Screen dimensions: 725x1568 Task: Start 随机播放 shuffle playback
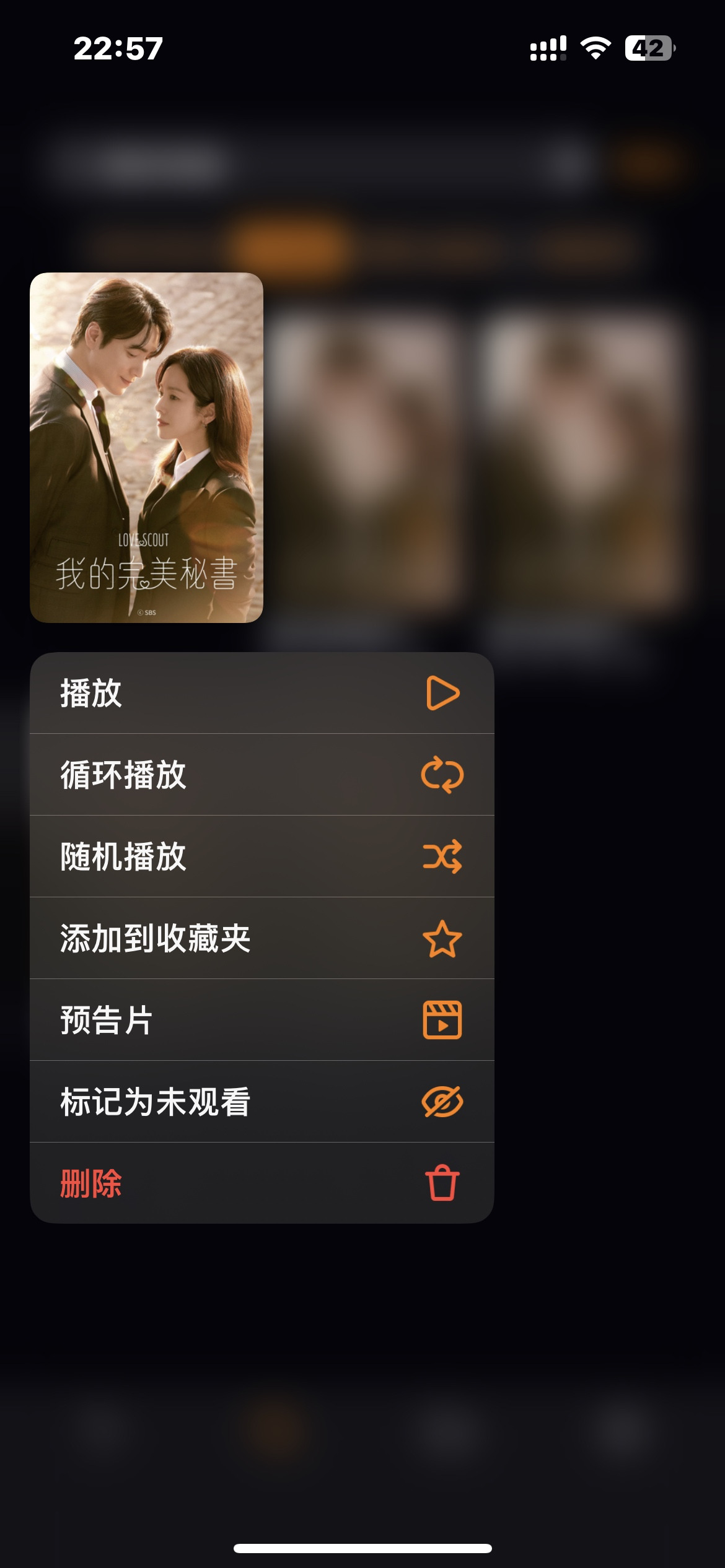(x=261, y=856)
